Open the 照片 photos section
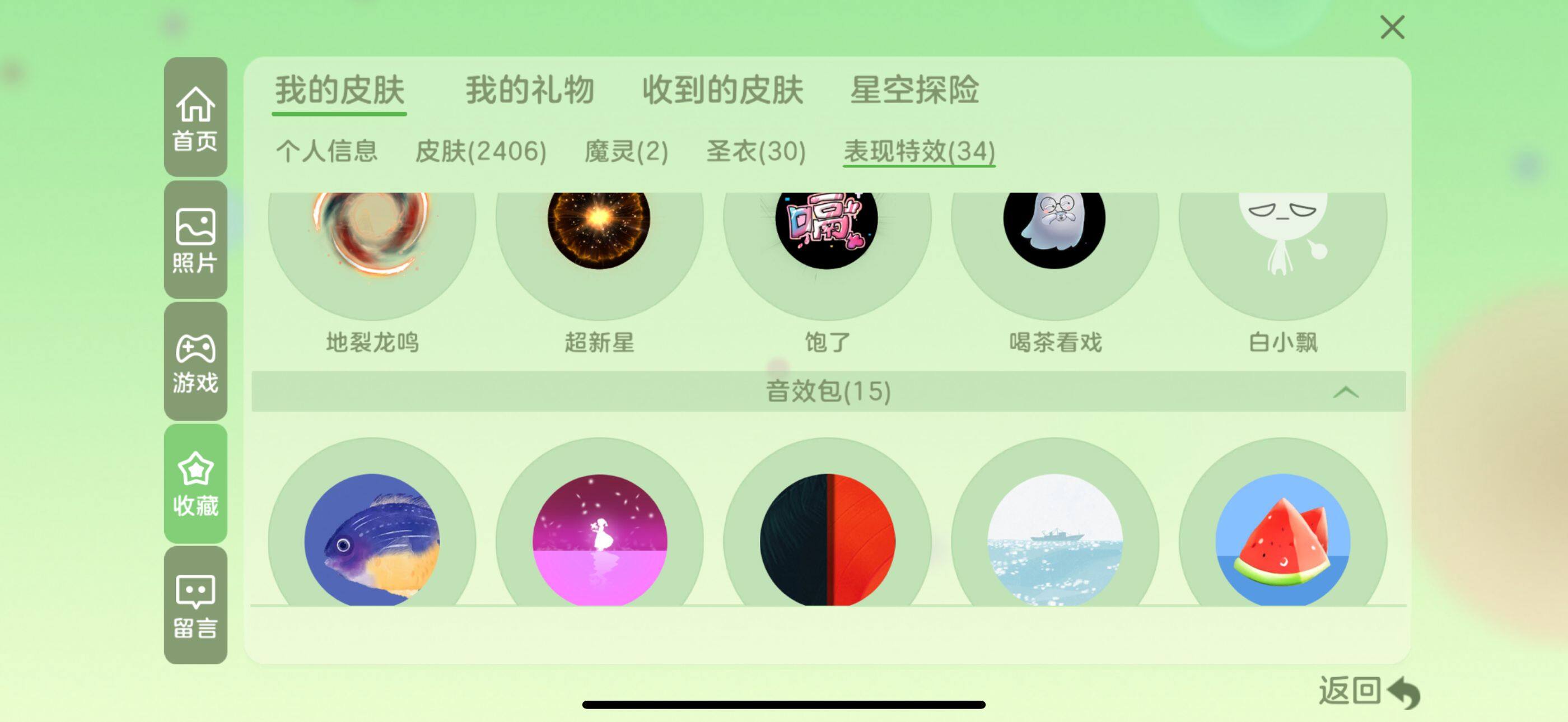The image size is (1568, 722). pos(195,239)
